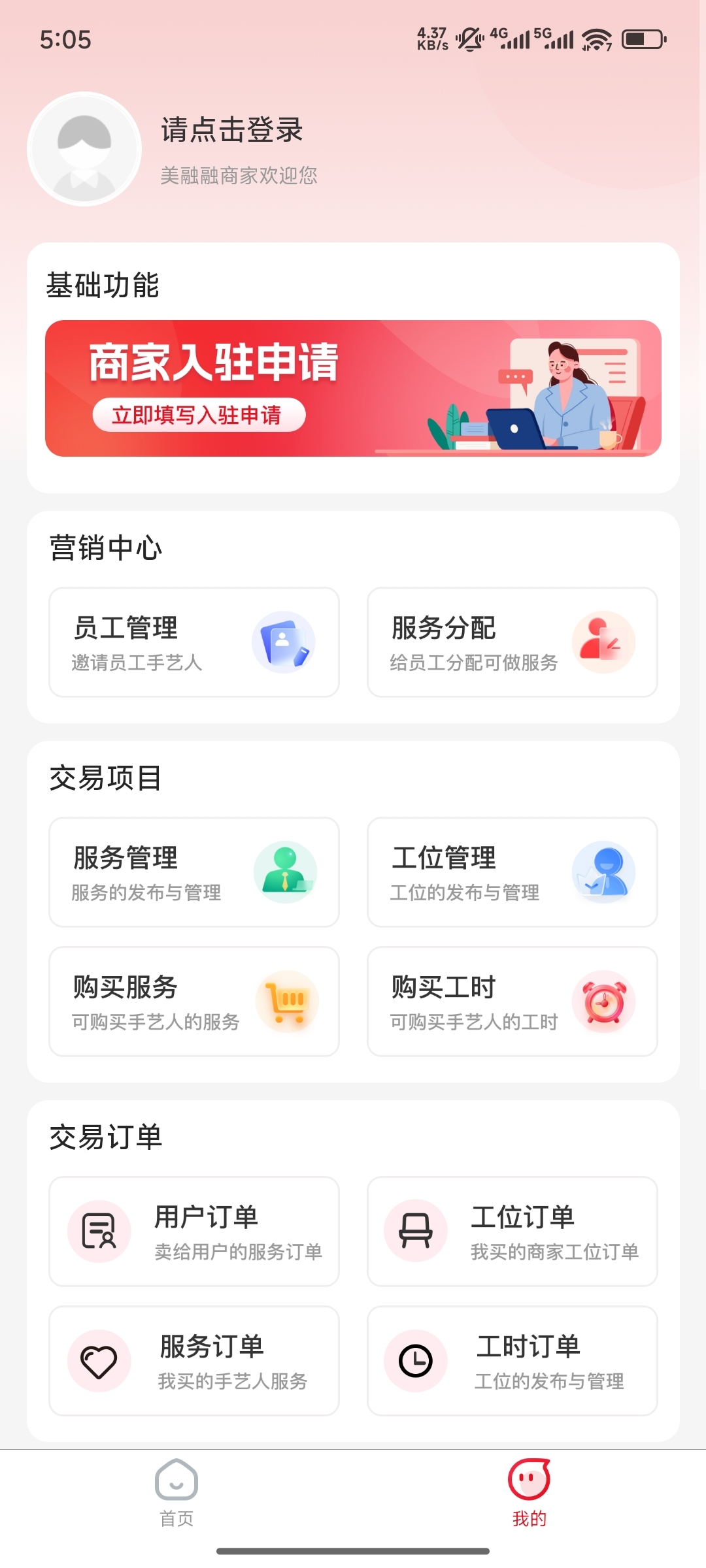The width and height of the screenshot is (706, 1568).
Task: Select 购买服务 card
Action: pos(194,1002)
